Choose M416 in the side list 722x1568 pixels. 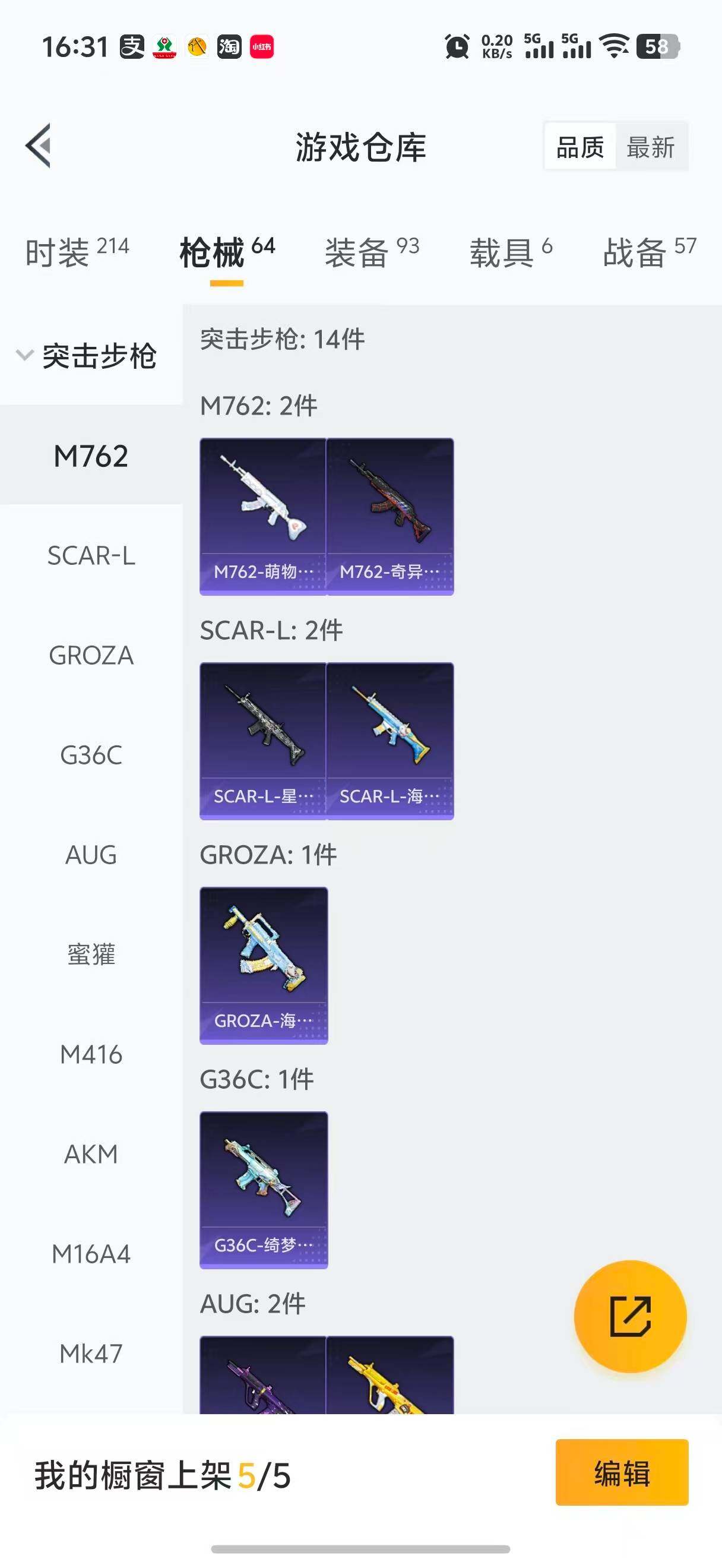(91, 1054)
